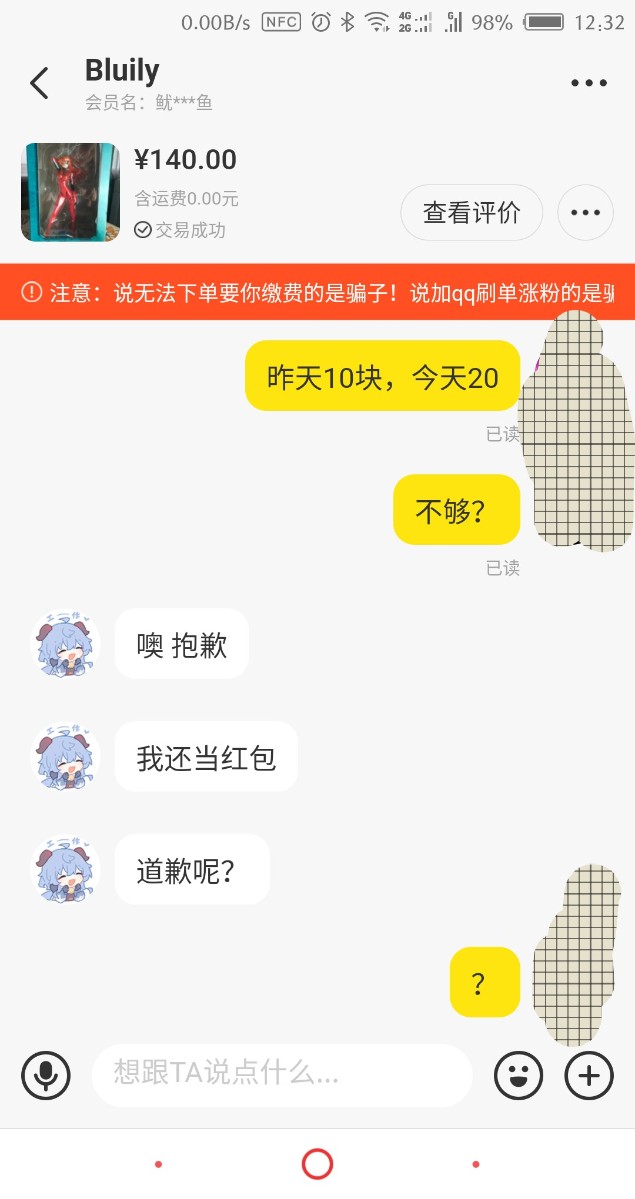Open the plus attachment menu
The width and height of the screenshot is (635, 1199).
[589, 1075]
